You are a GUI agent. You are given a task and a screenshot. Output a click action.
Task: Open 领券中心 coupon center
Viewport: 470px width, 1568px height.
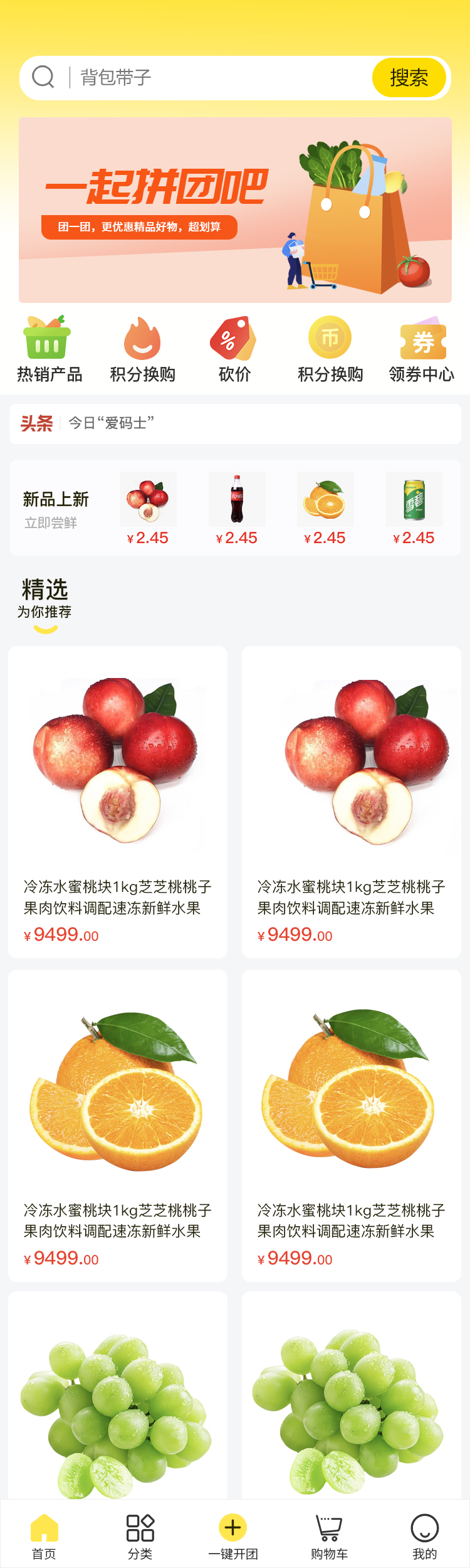[422, 349]
